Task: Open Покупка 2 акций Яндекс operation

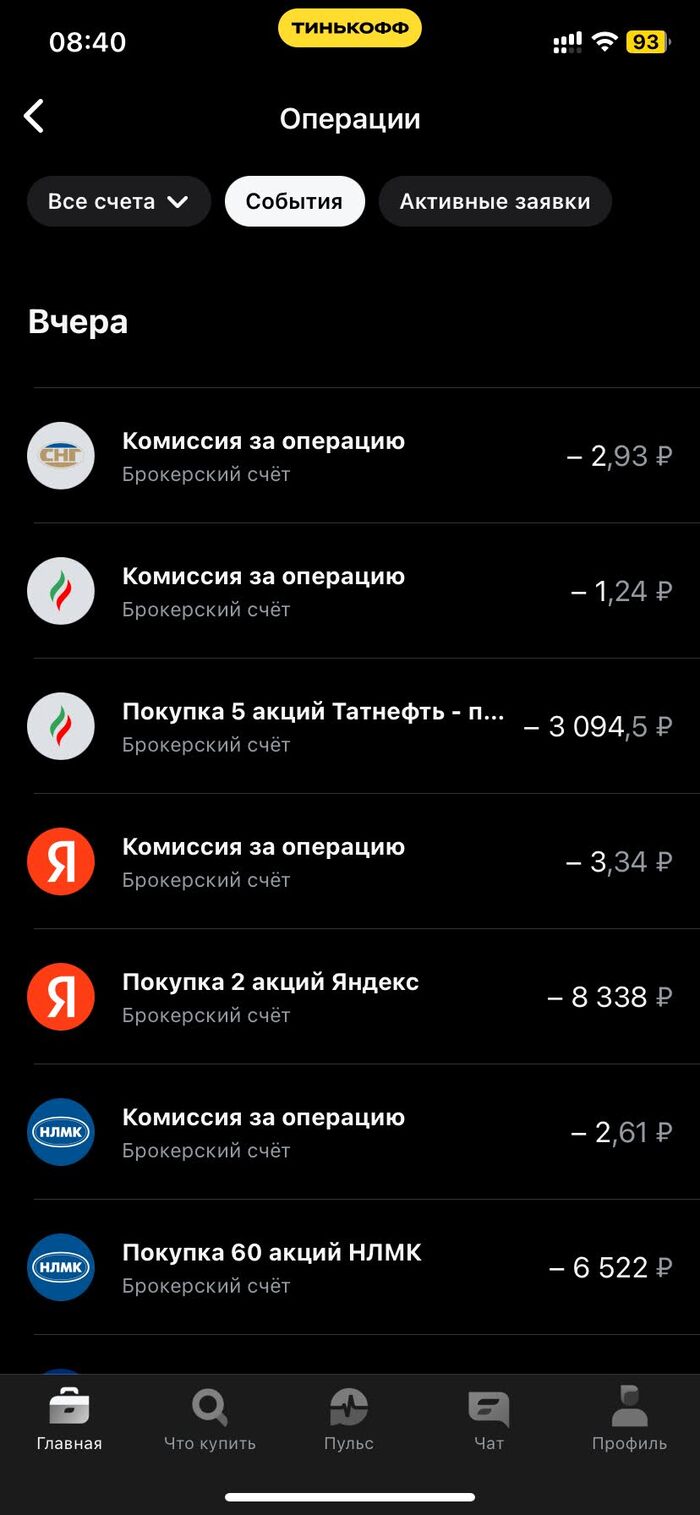Action: [350, 997]
